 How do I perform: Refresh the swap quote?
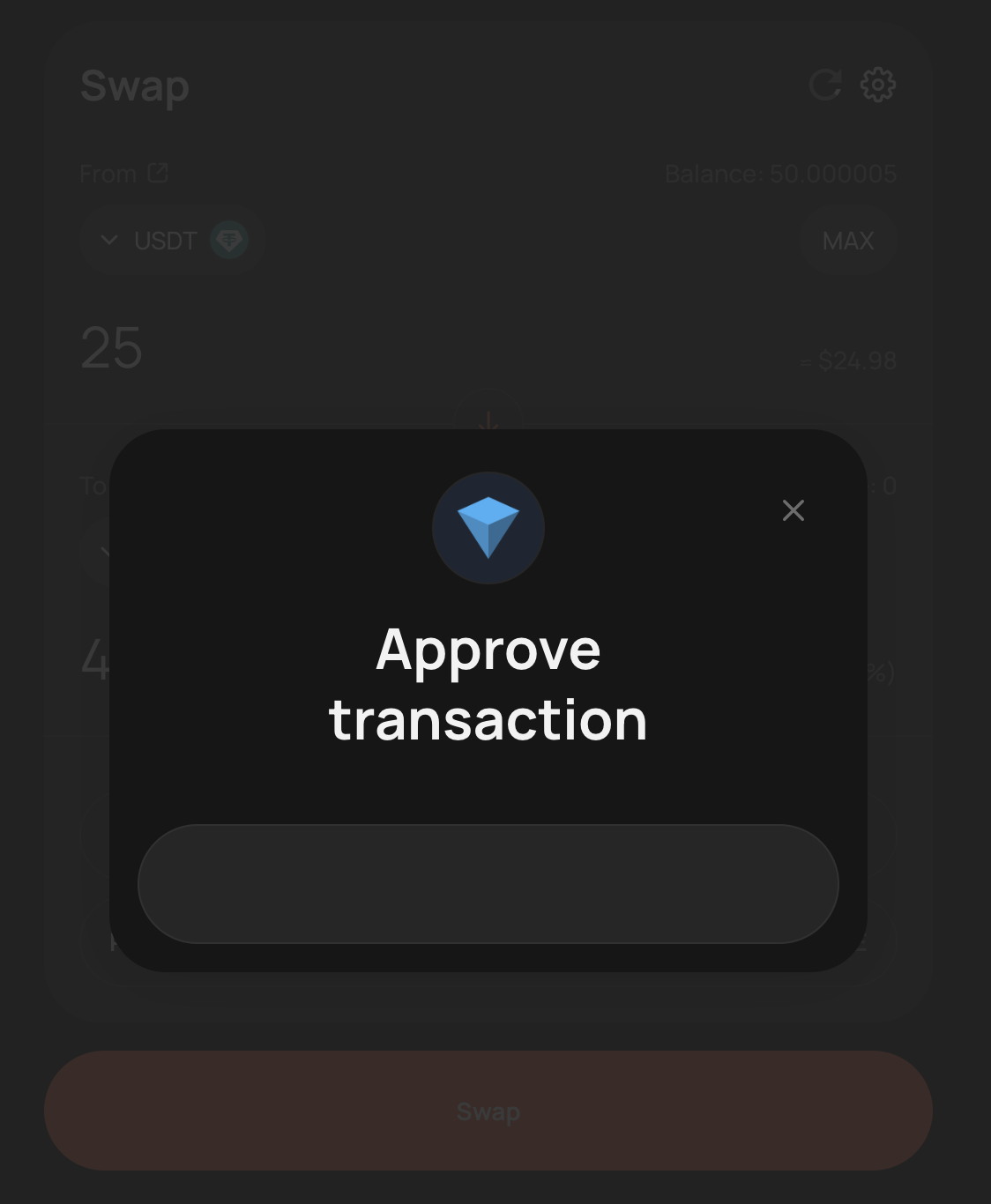825,85
